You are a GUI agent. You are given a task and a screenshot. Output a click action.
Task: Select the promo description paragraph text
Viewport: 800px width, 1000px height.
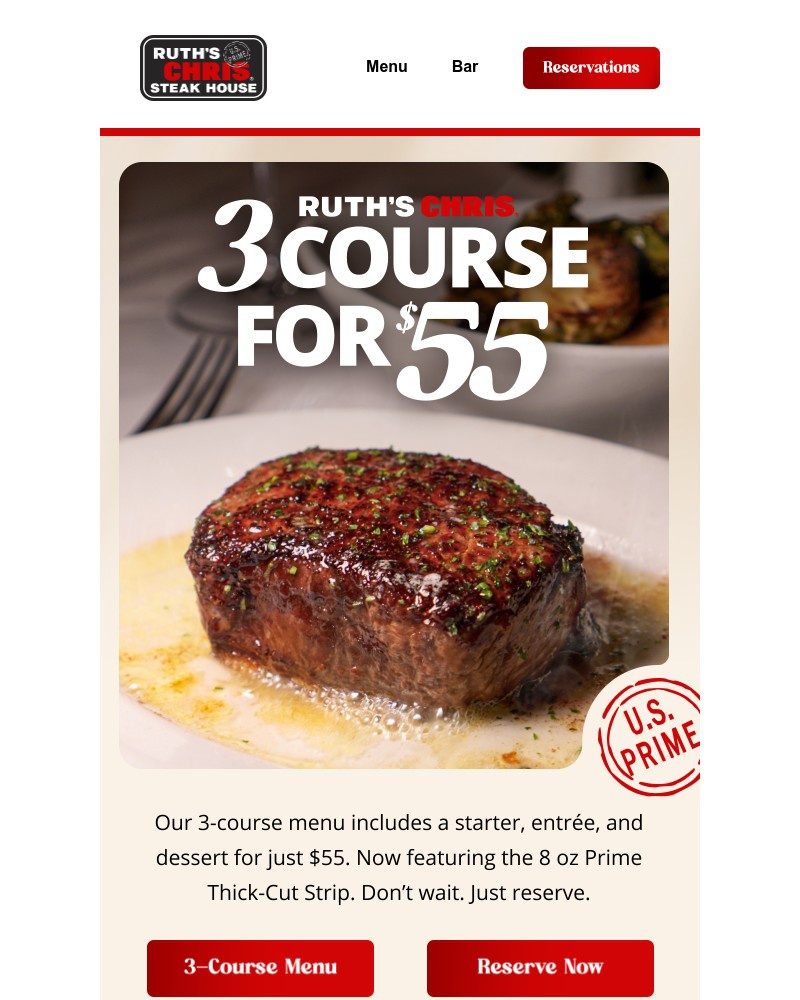point(398,857)
